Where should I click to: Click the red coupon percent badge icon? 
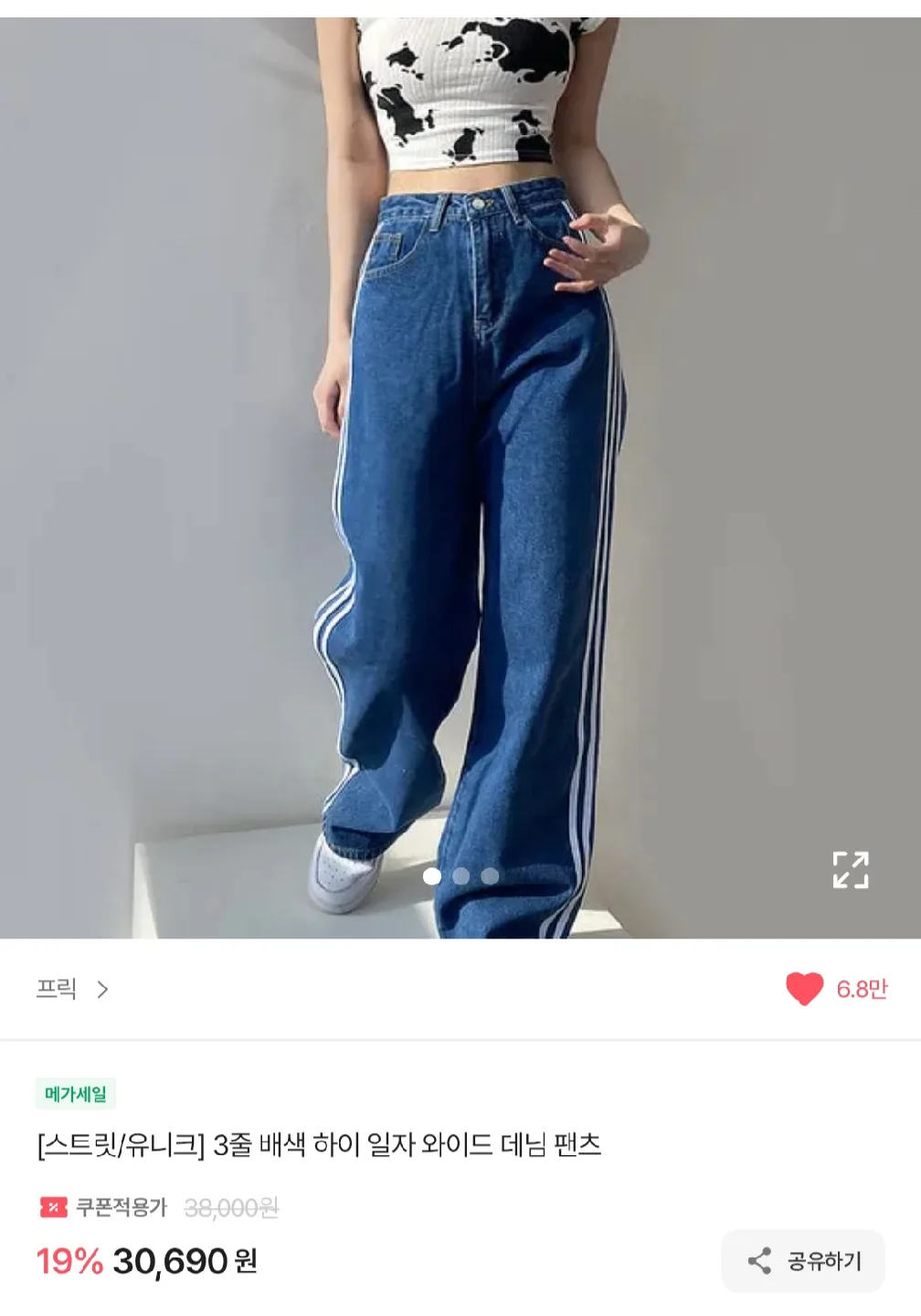[53, 1206]
